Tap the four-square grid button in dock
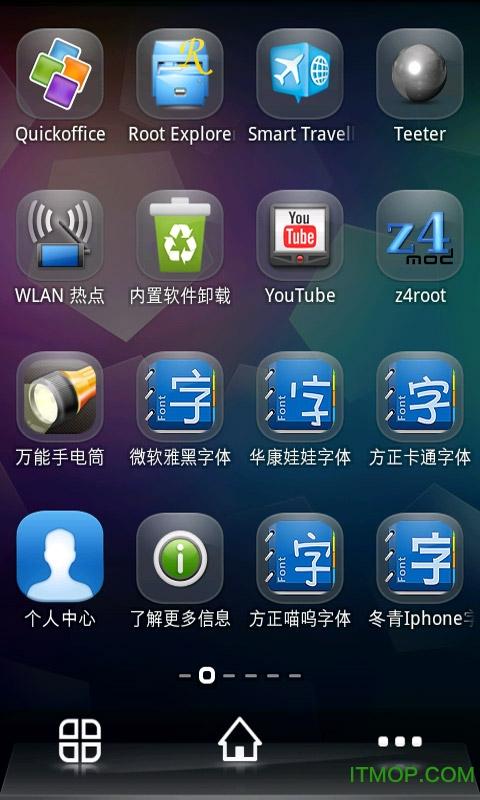This screenshot has height=800, width=480. click(x=80, y=741)
